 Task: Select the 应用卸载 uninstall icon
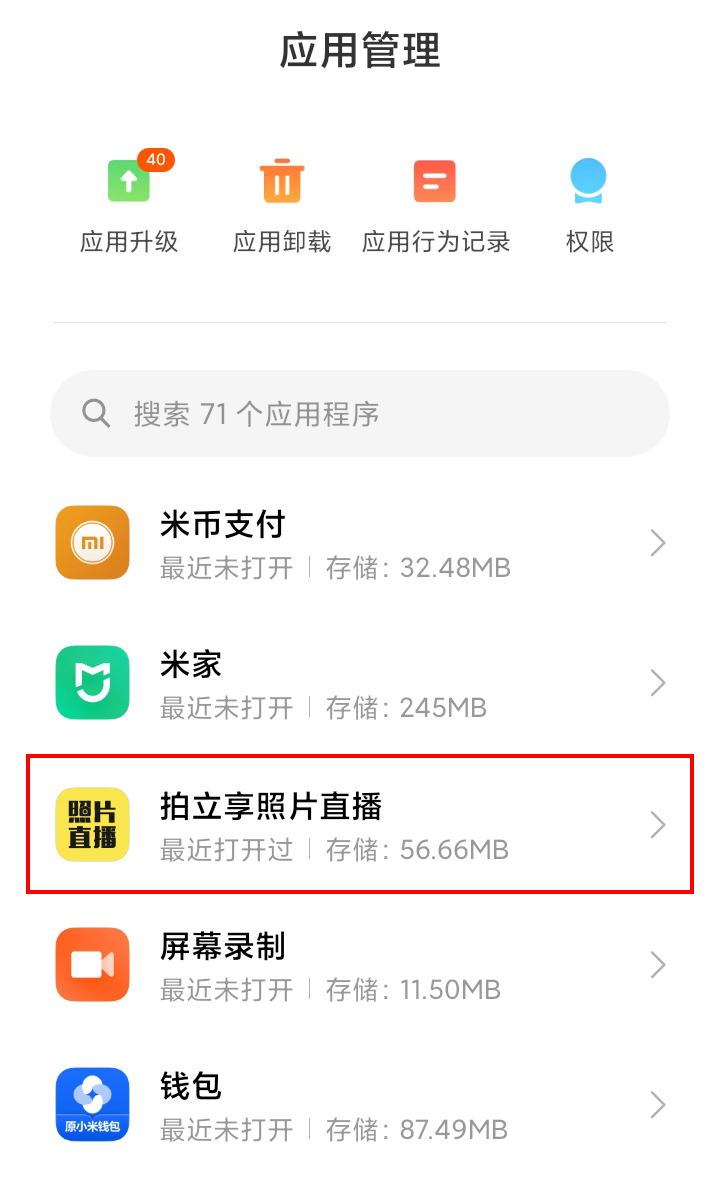(x=280, y=180)
